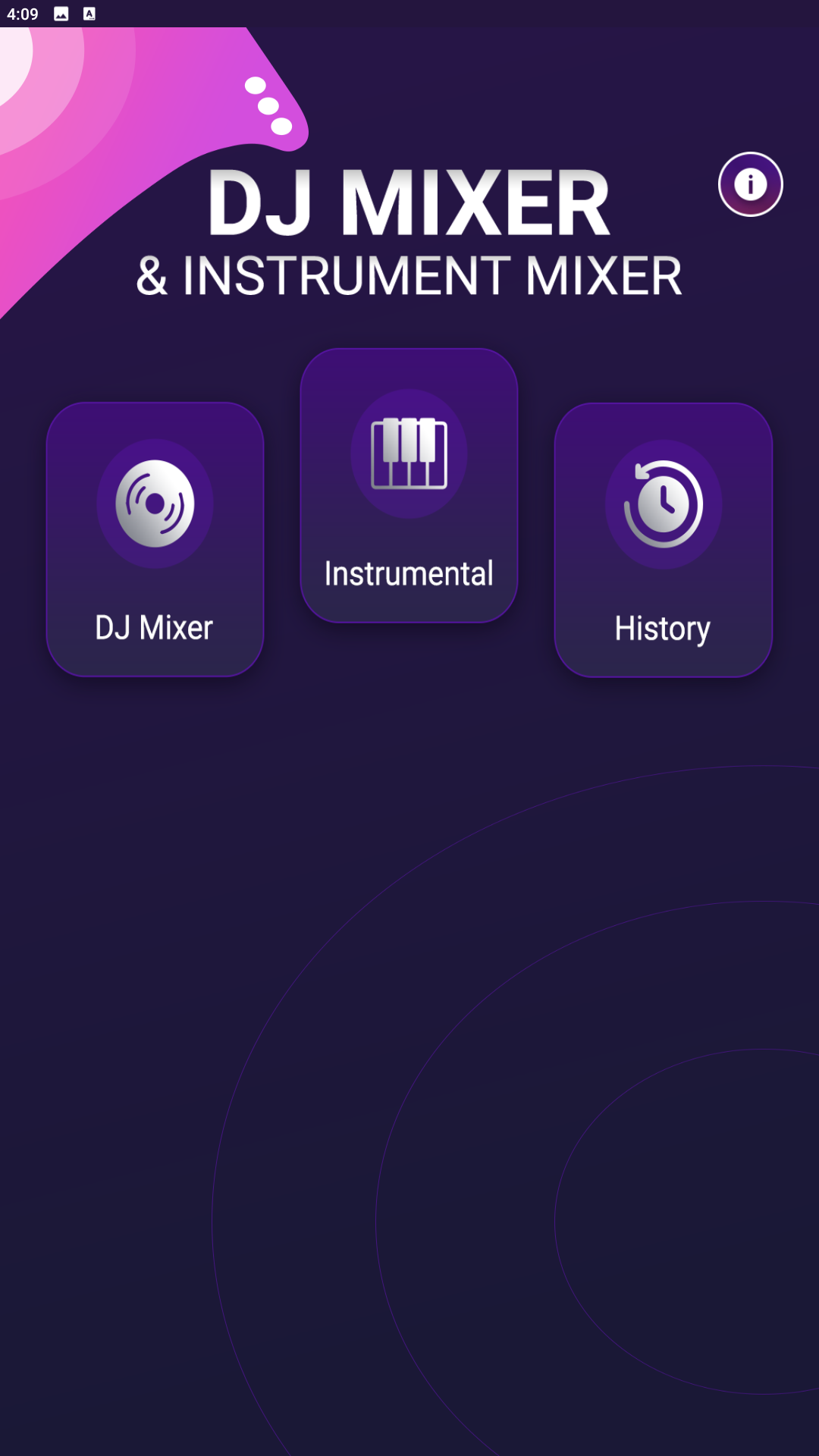Tap the info circle in the top right corner
This screenshot has width=819, height=1456.
750,184
